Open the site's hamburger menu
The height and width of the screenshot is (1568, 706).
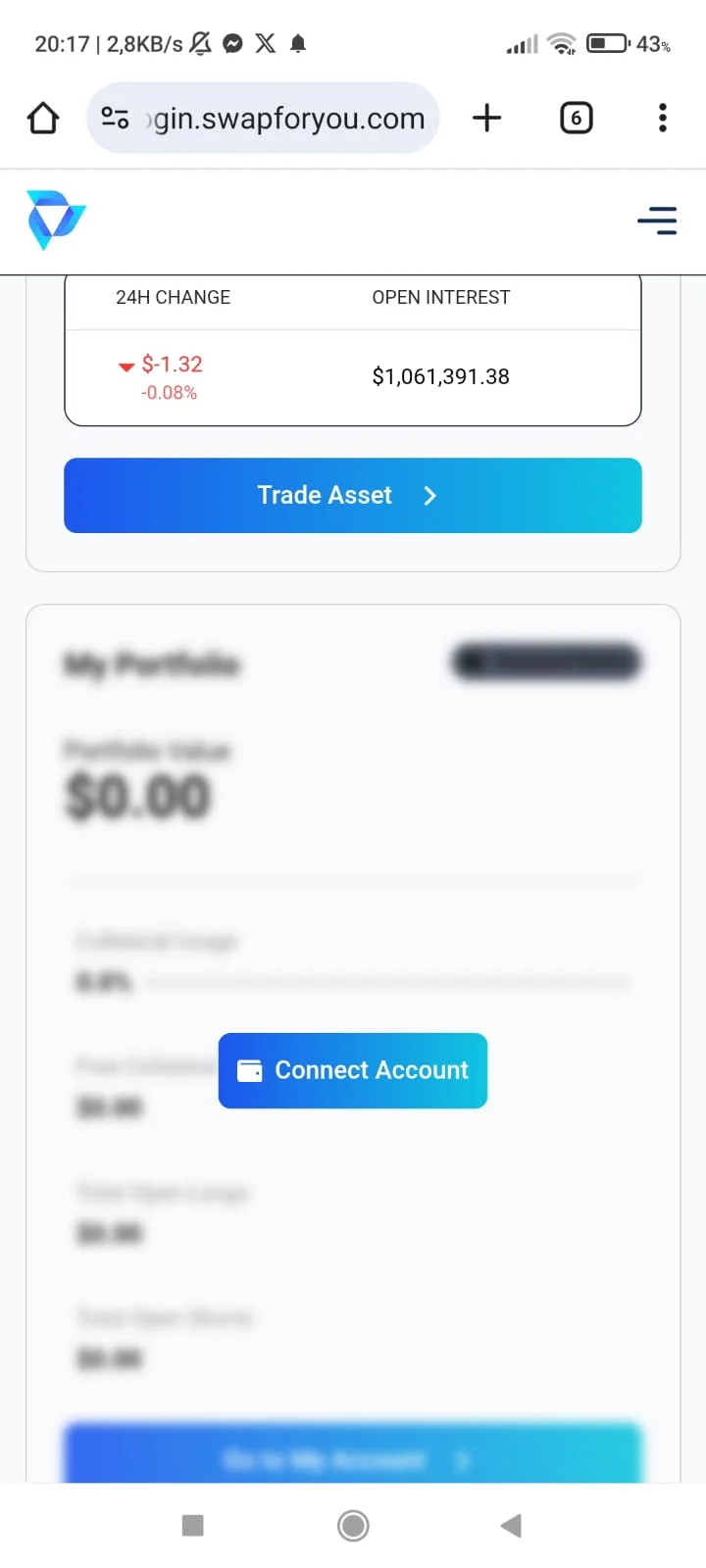coord(657,220)
